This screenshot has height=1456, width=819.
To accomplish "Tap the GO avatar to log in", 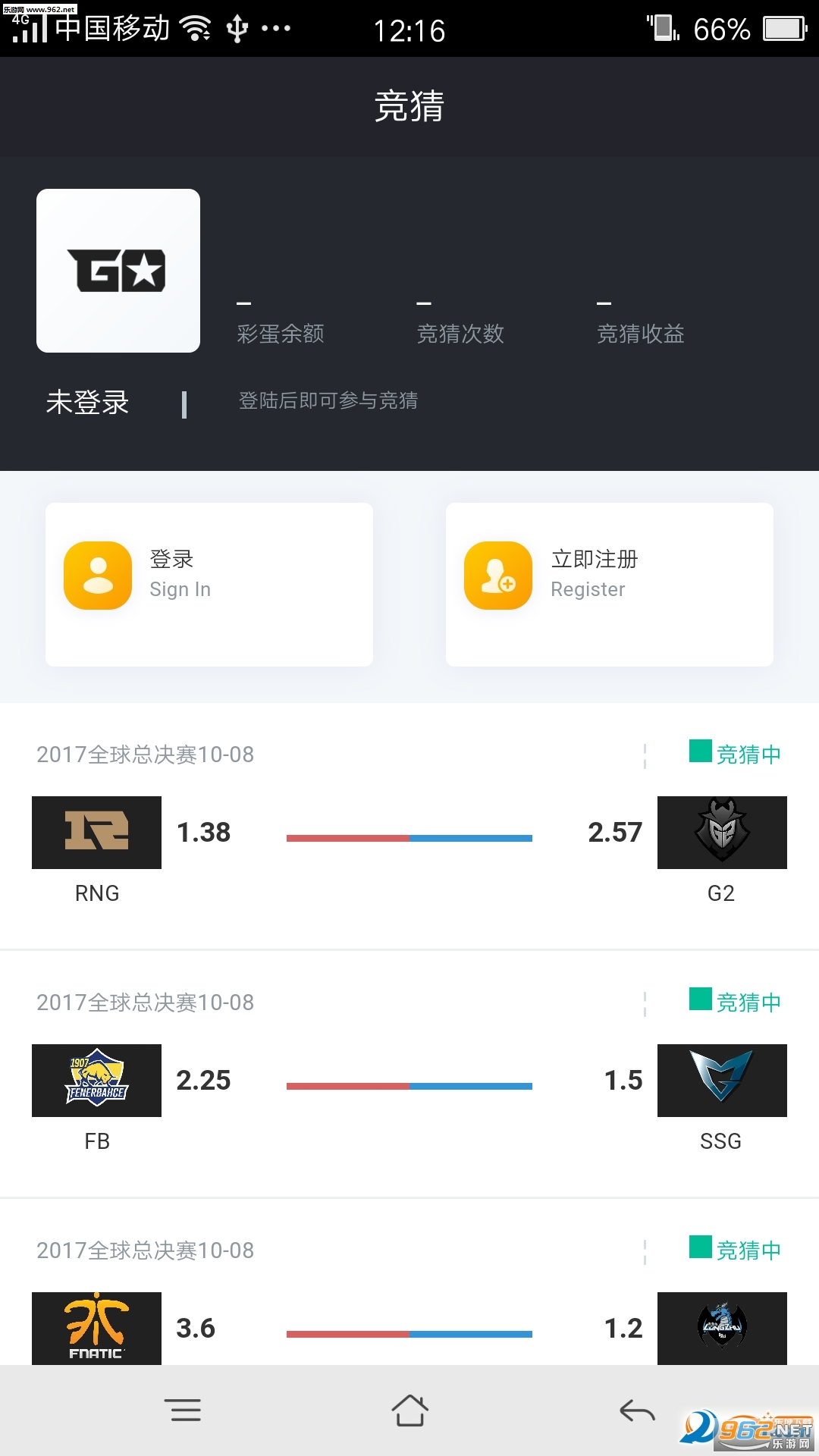I will coord(118,271).
